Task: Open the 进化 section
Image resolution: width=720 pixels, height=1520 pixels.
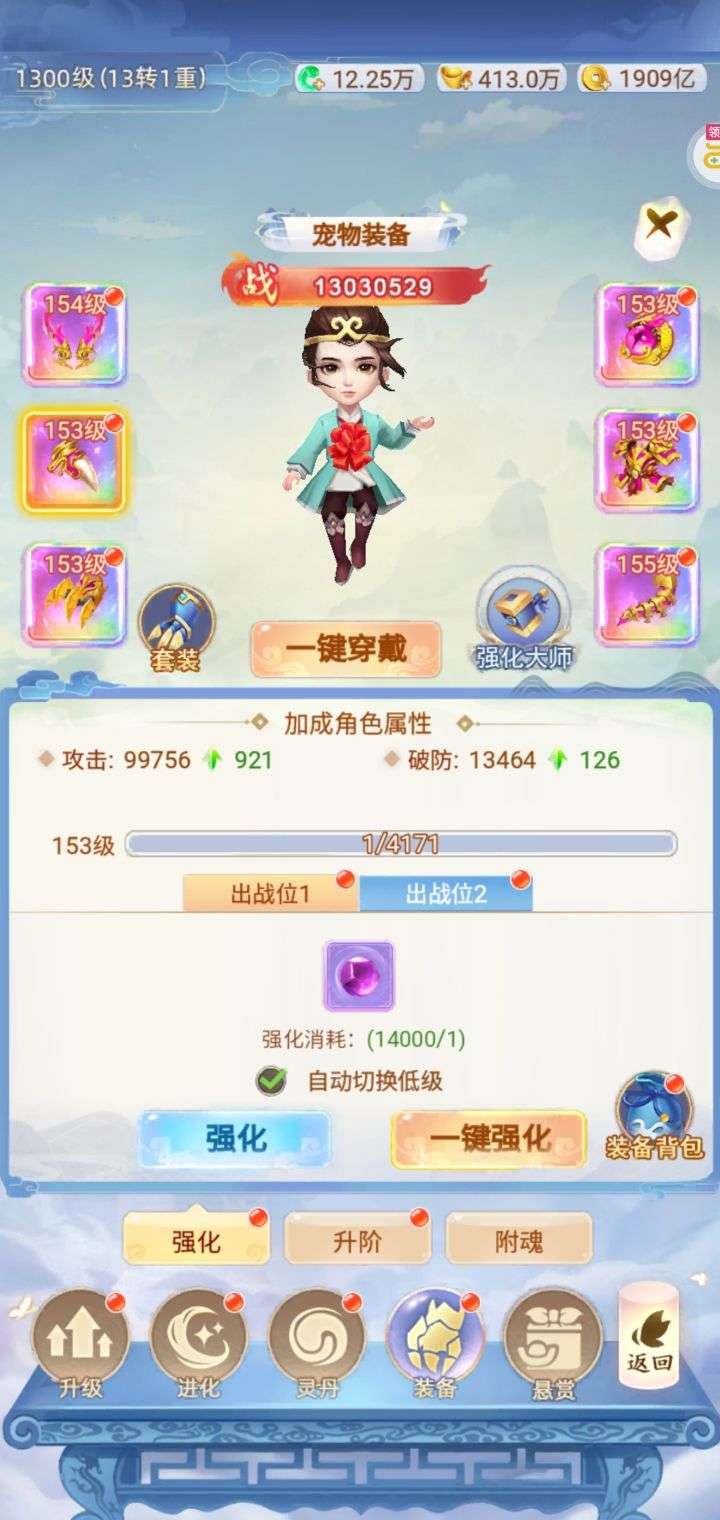Action: (198, 1342)
